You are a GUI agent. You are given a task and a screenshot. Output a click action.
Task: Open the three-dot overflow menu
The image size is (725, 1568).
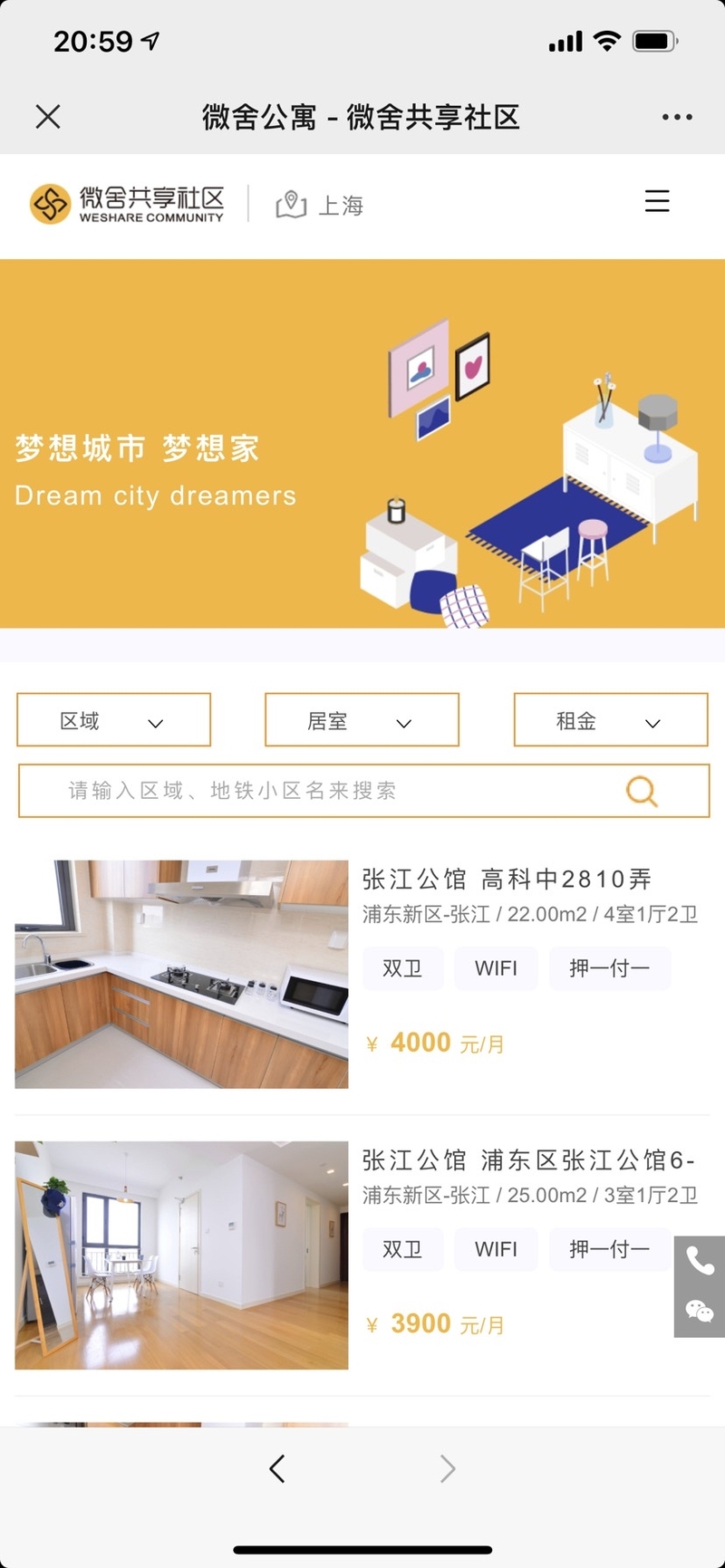(676, 117)
